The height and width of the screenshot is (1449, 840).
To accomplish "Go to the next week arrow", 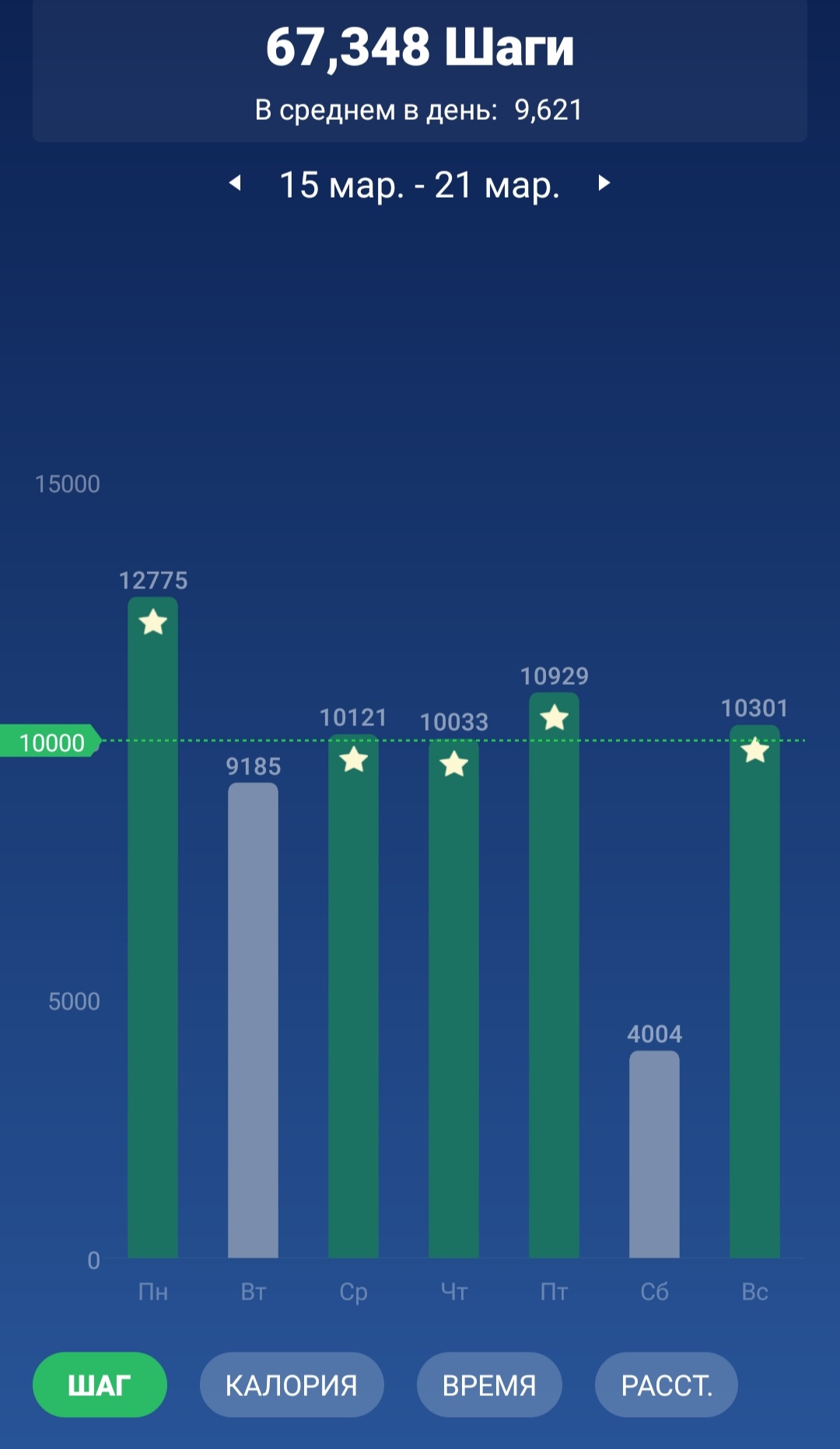I will [604, 184].
